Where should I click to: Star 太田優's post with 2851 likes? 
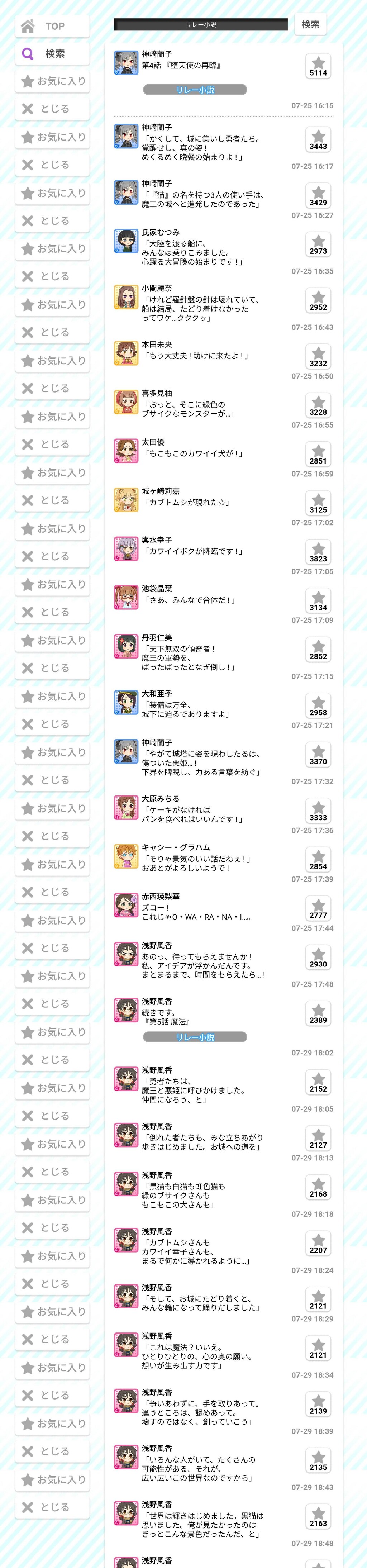[x=318, y=454]
